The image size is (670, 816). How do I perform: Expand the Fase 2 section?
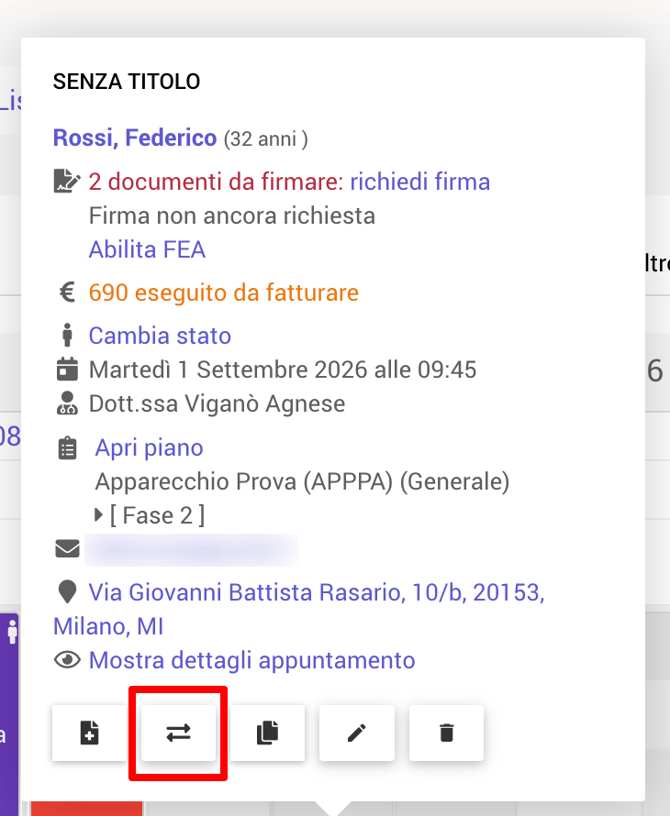[x=150, y=515]
